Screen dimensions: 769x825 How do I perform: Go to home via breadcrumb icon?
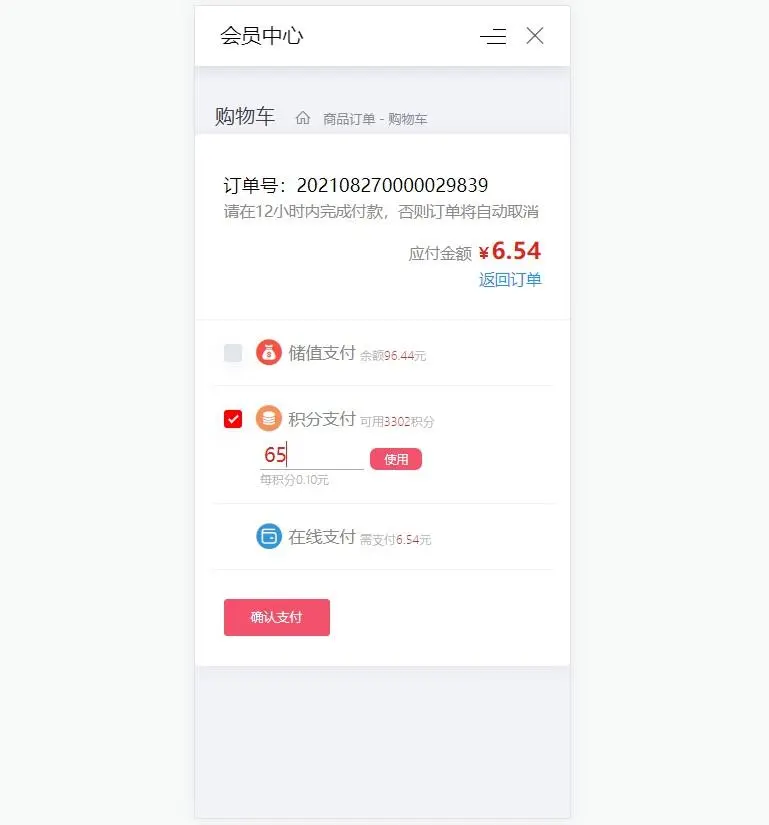click(303, 118)
